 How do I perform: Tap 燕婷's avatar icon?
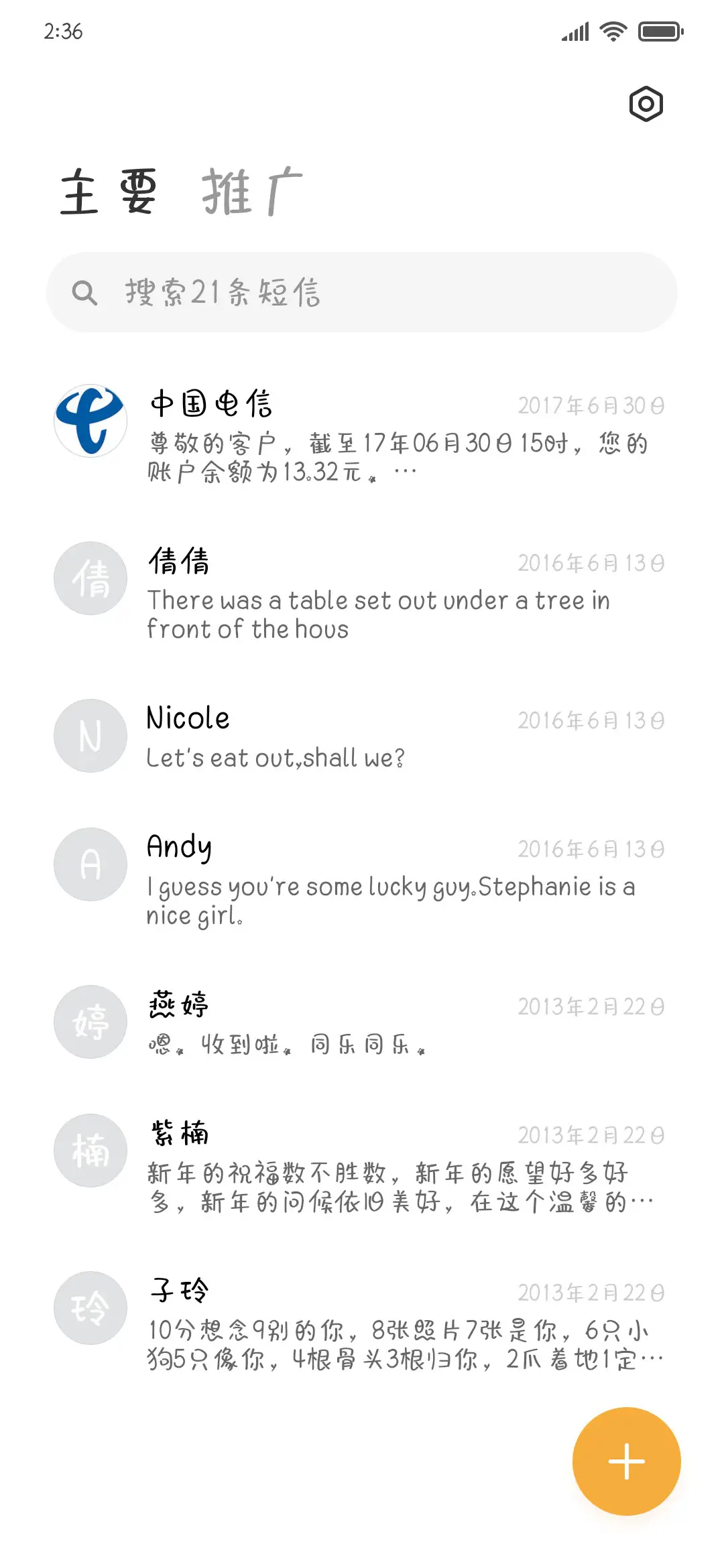(89, 1021)
